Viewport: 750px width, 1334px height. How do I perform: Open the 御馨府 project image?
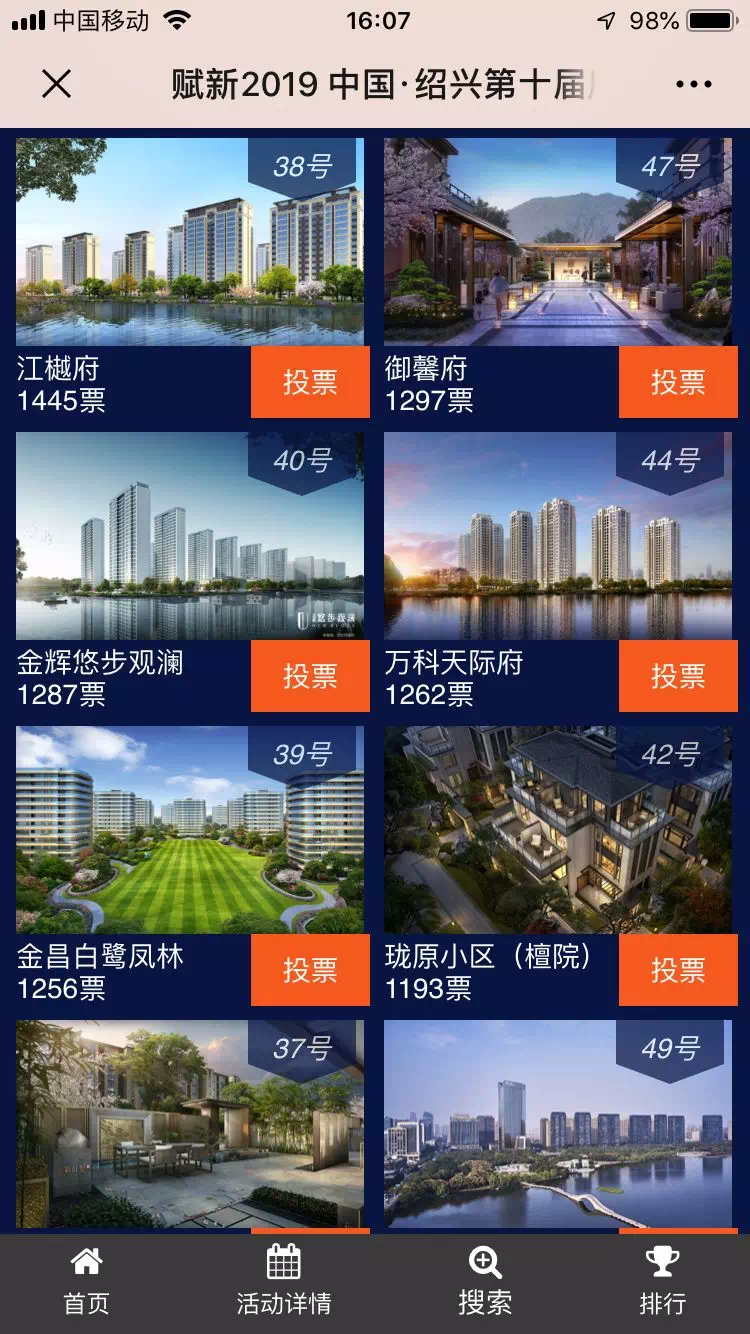(x=558, y=242)
